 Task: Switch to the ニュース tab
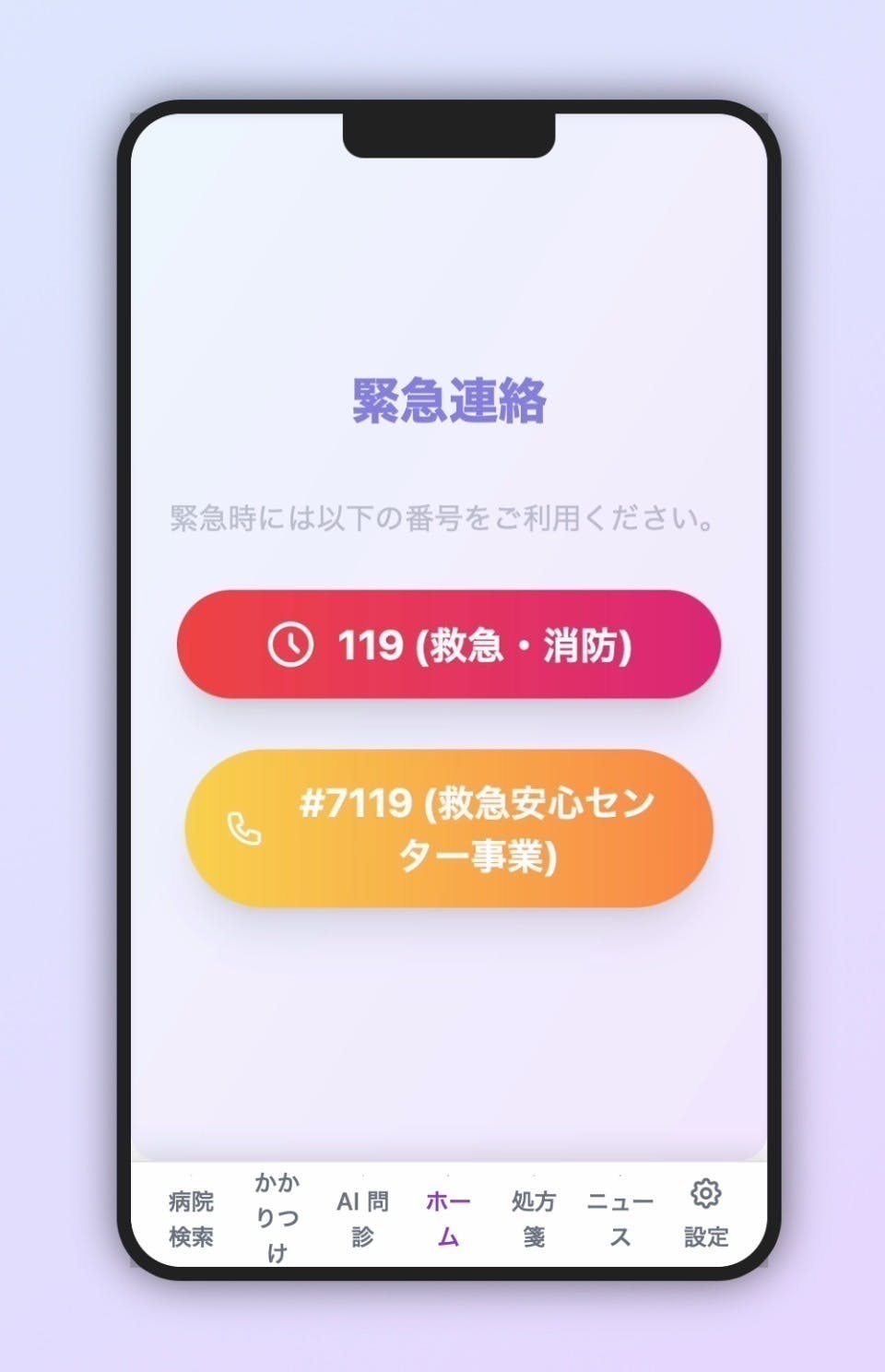coord(620,1218)
